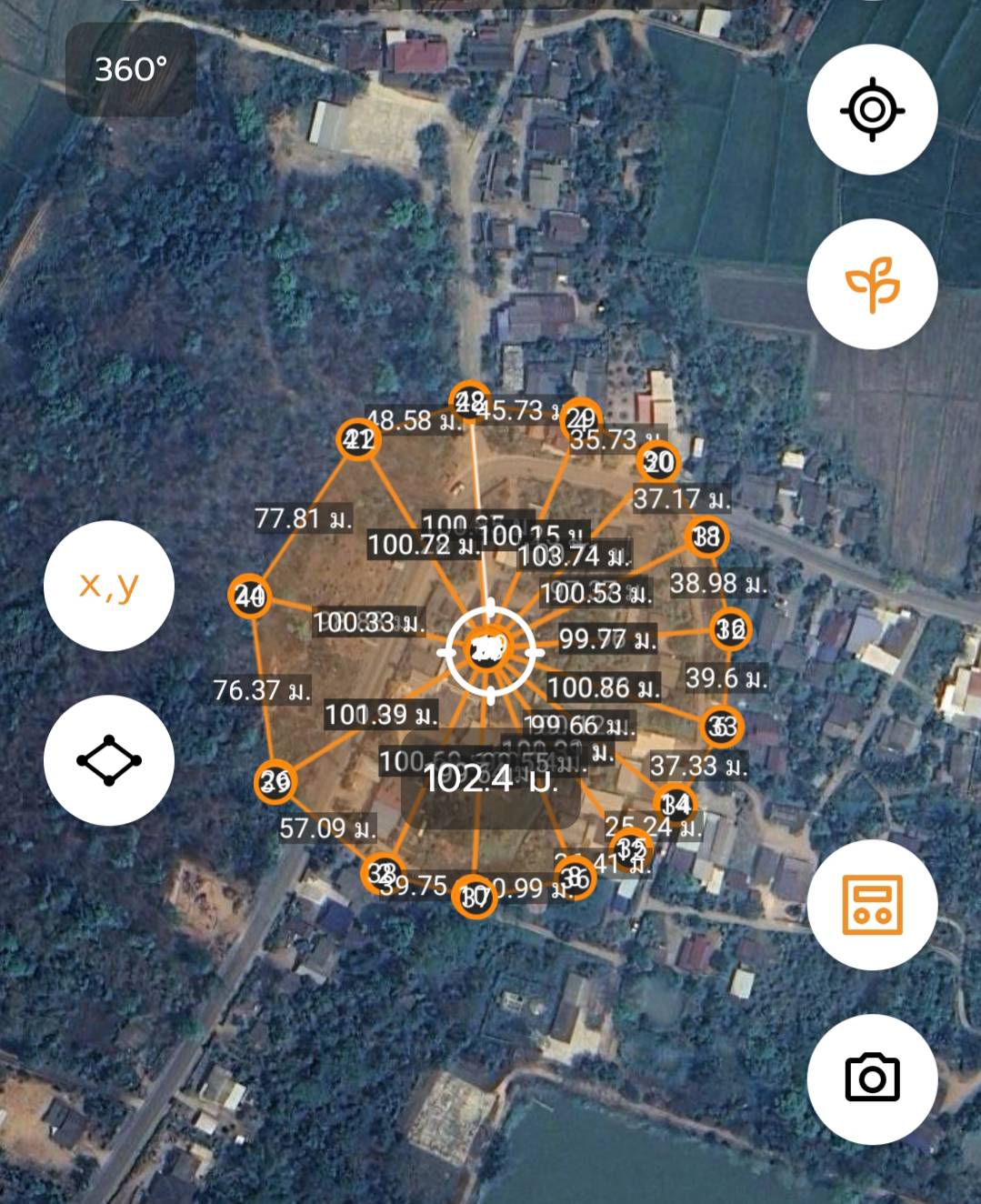Tap the 360° compass indicator
The image size is (981, 1204).
click(x=131, y=69)
